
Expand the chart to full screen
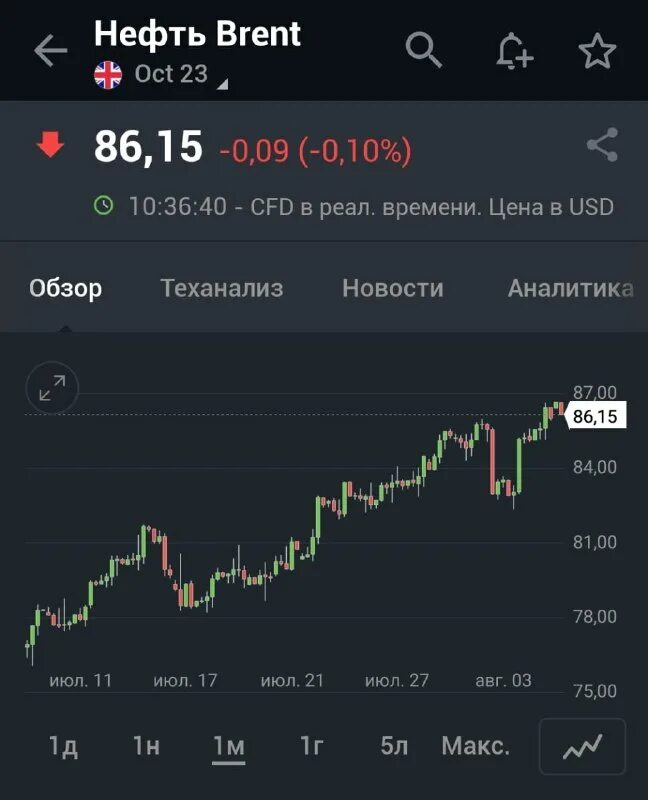pyautogui.click(x=52, y=387)
